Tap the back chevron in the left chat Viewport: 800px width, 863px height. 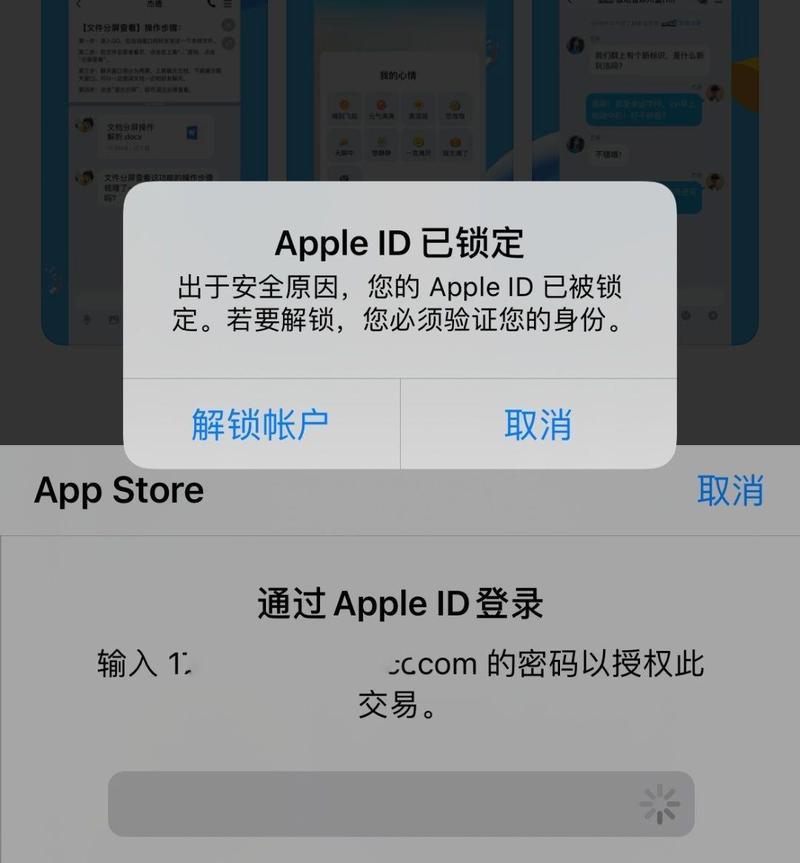[x=78, y=5]
